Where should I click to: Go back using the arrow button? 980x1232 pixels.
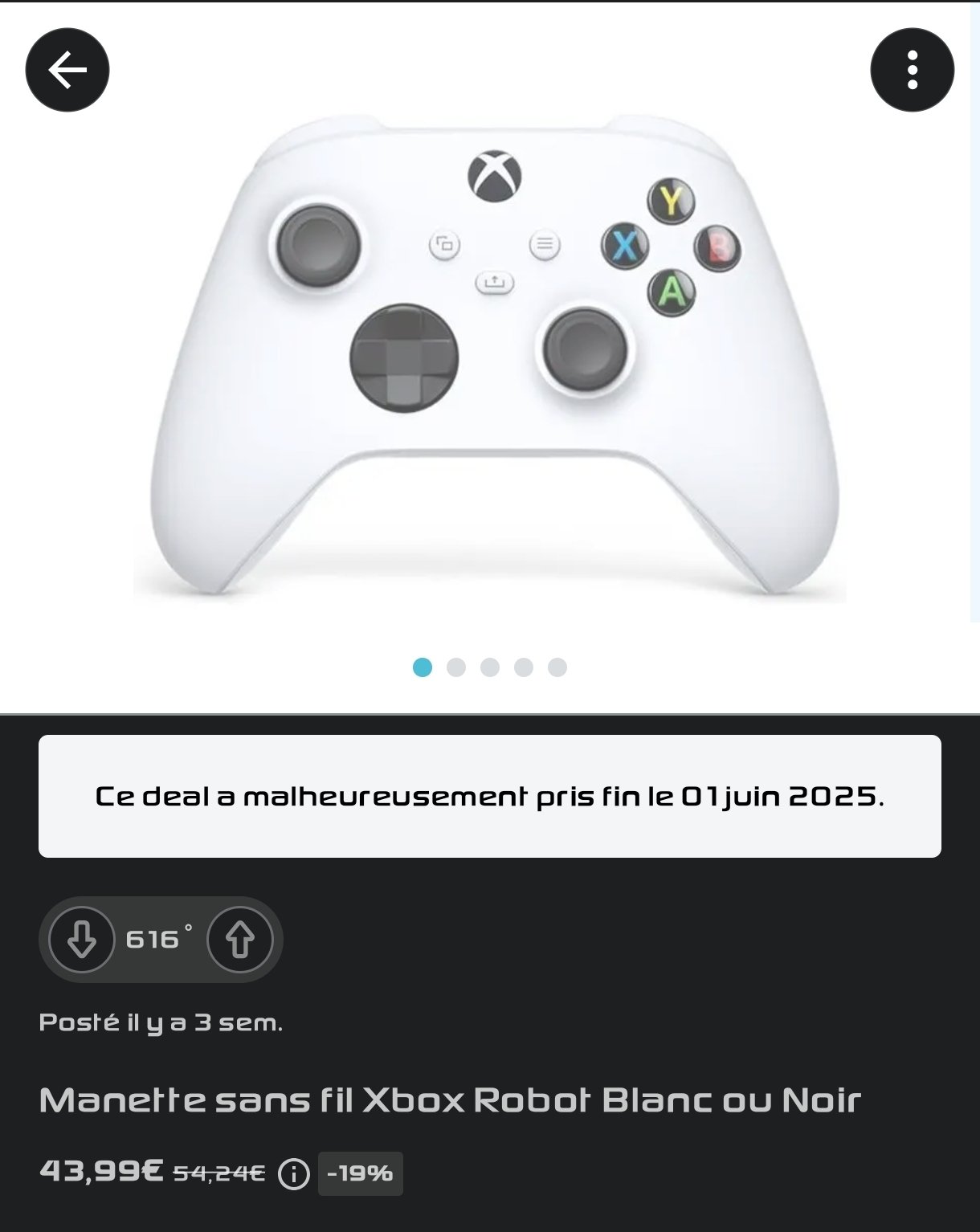tap(67, 70)
